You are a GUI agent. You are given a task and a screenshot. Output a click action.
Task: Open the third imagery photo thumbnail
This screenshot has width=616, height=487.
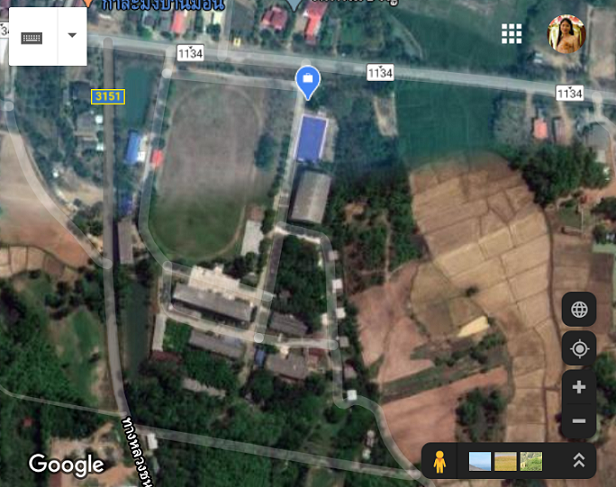[x=531, y=461]
